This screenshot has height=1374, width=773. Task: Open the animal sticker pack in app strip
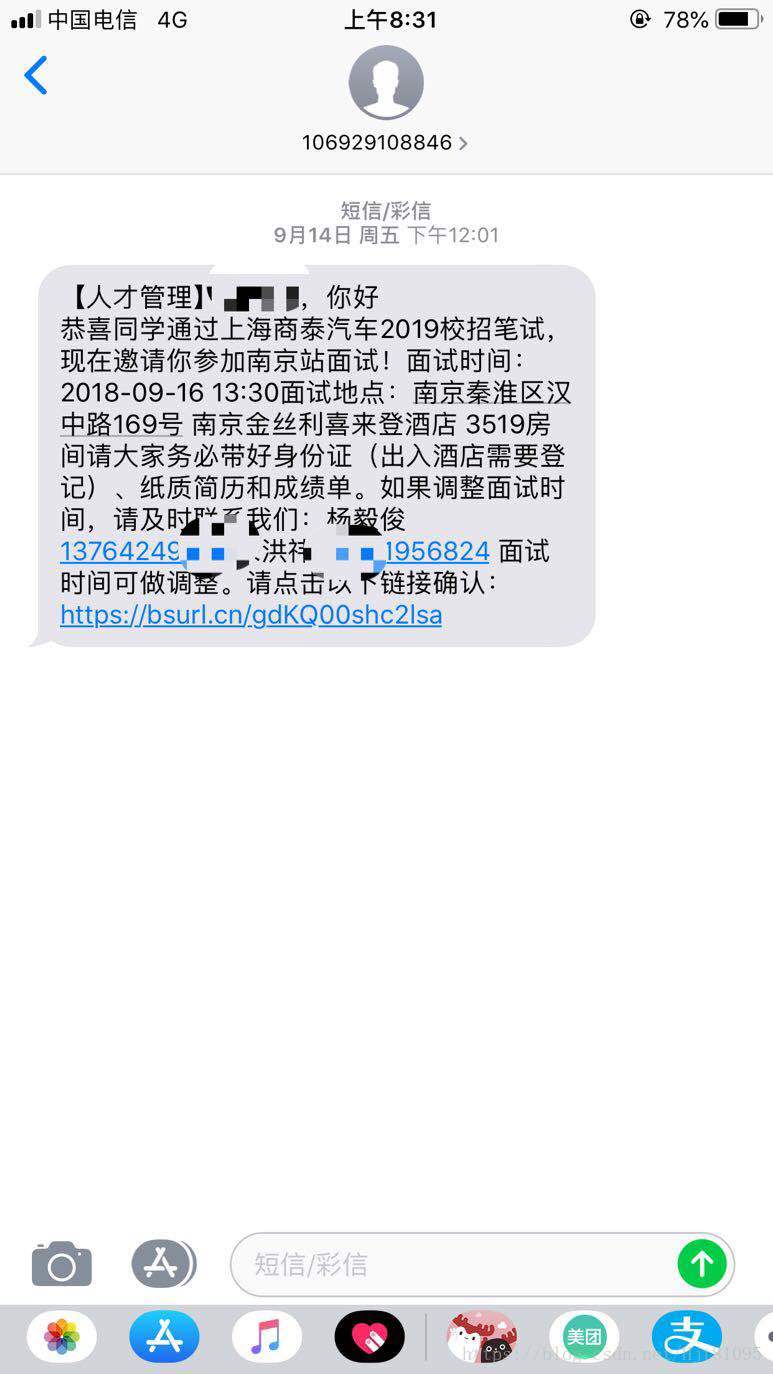click(x=482, y=1336)
